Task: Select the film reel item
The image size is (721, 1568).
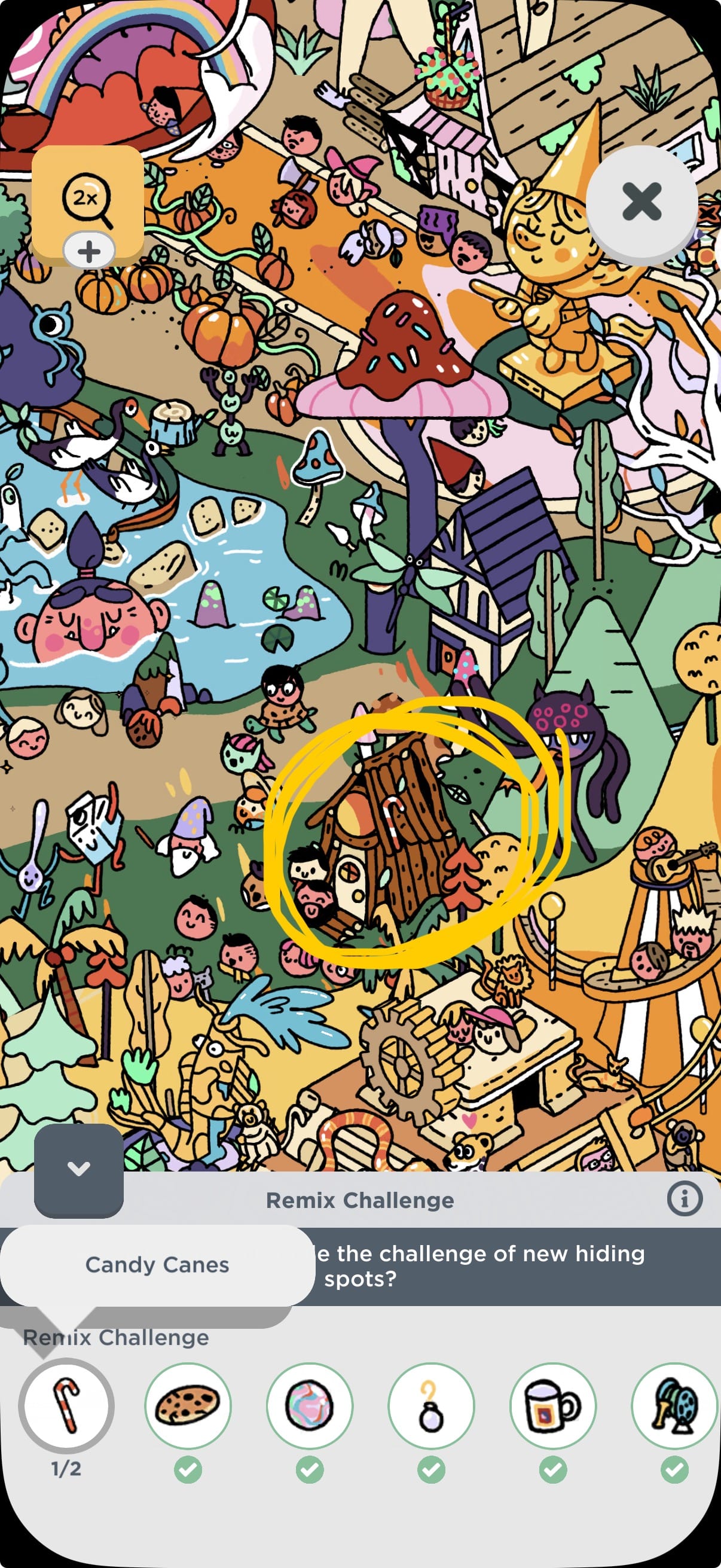Action: click(x=674, y=1406)
